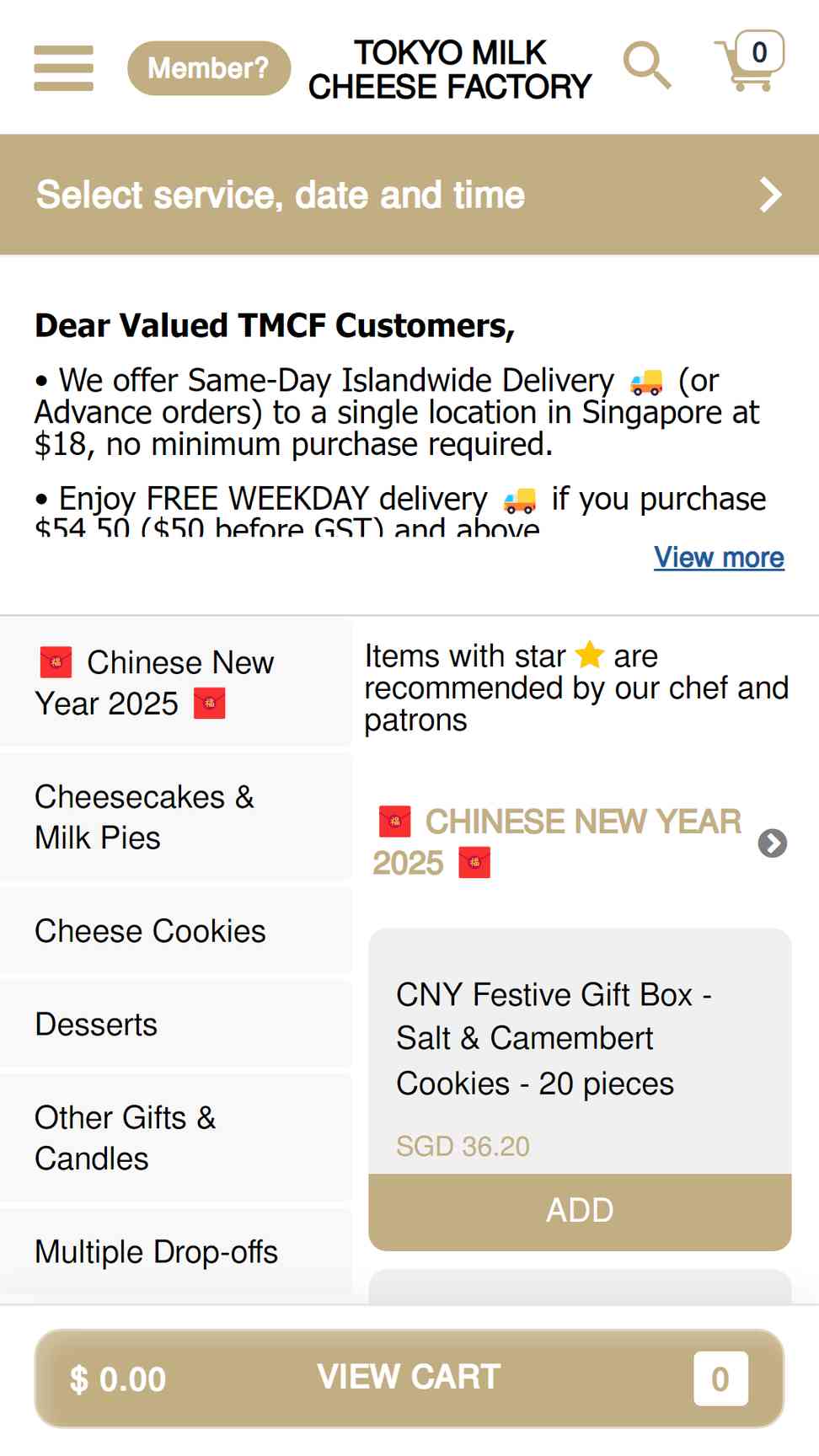Tap the Member? button
This screenshot has width=819, height=1456.
click(x=209, y=68)
